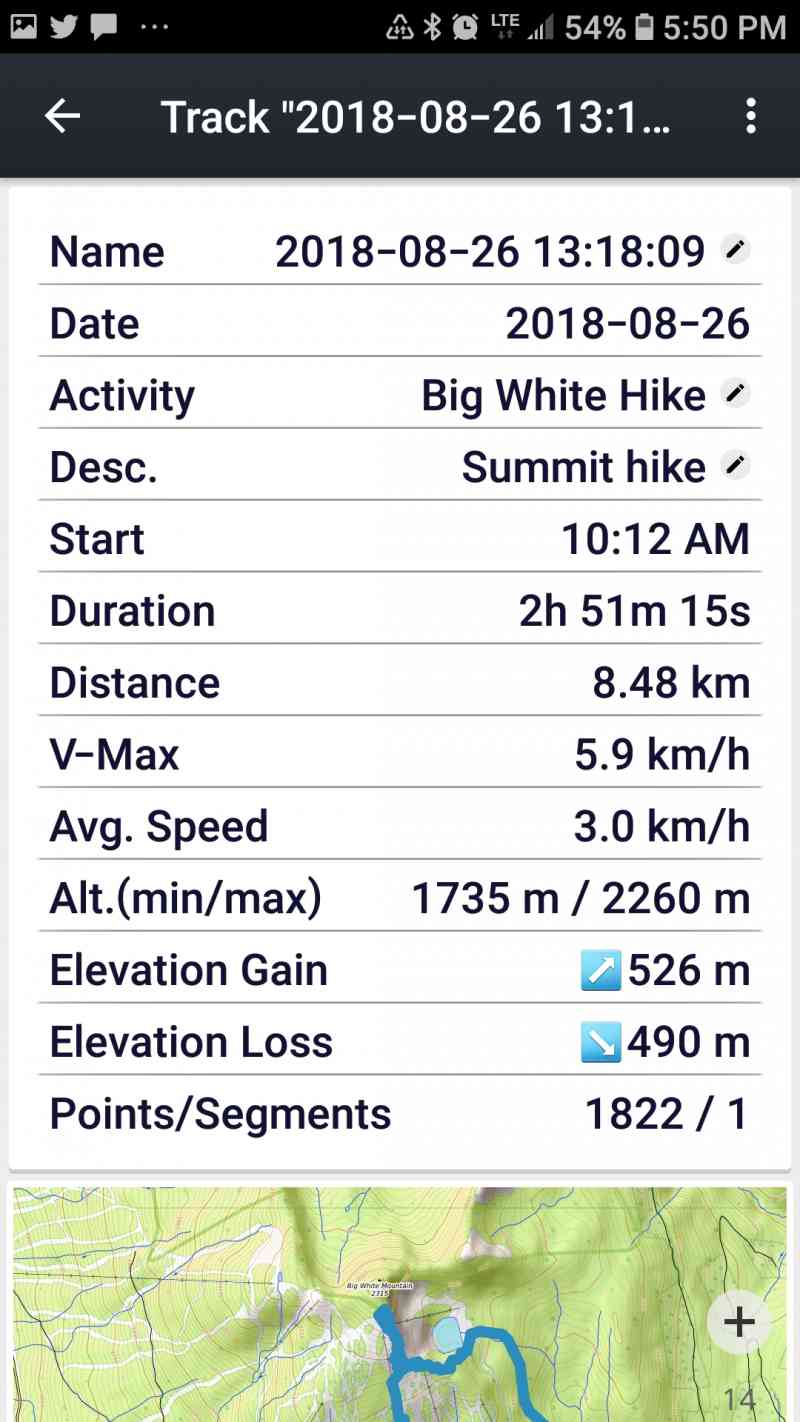Tap the LTE signal indicator

[523, 27]
